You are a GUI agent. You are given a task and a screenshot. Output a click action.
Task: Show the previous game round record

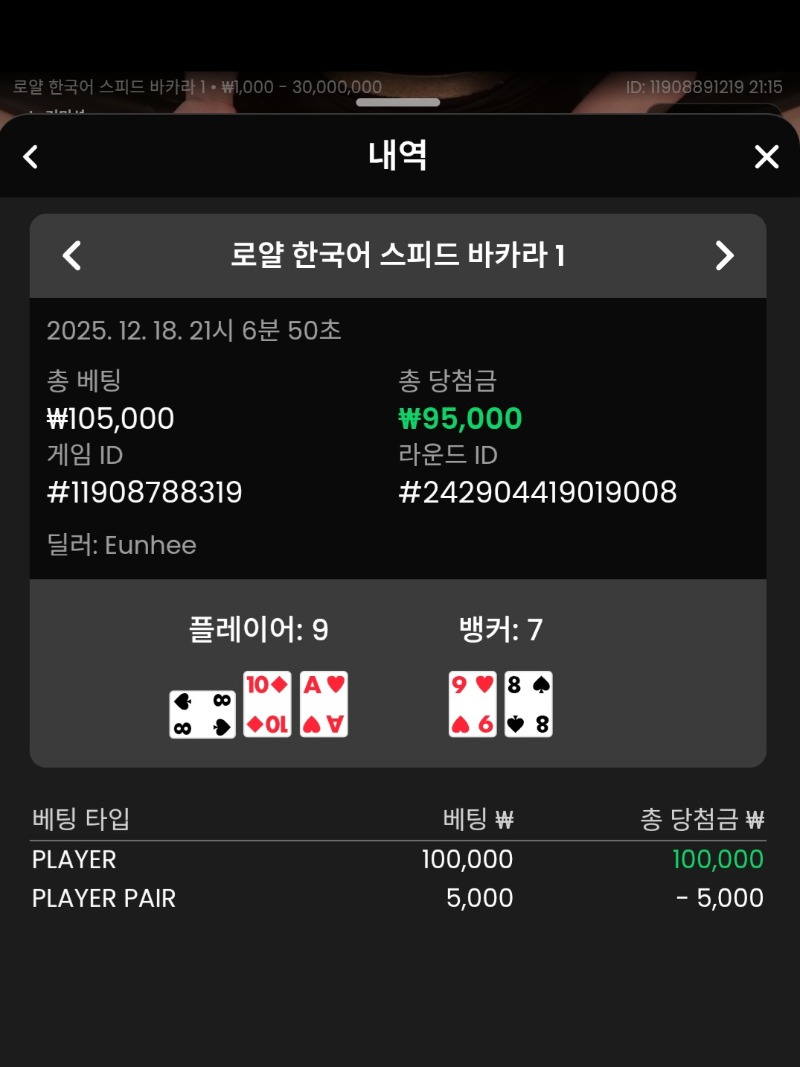point(72,256)
